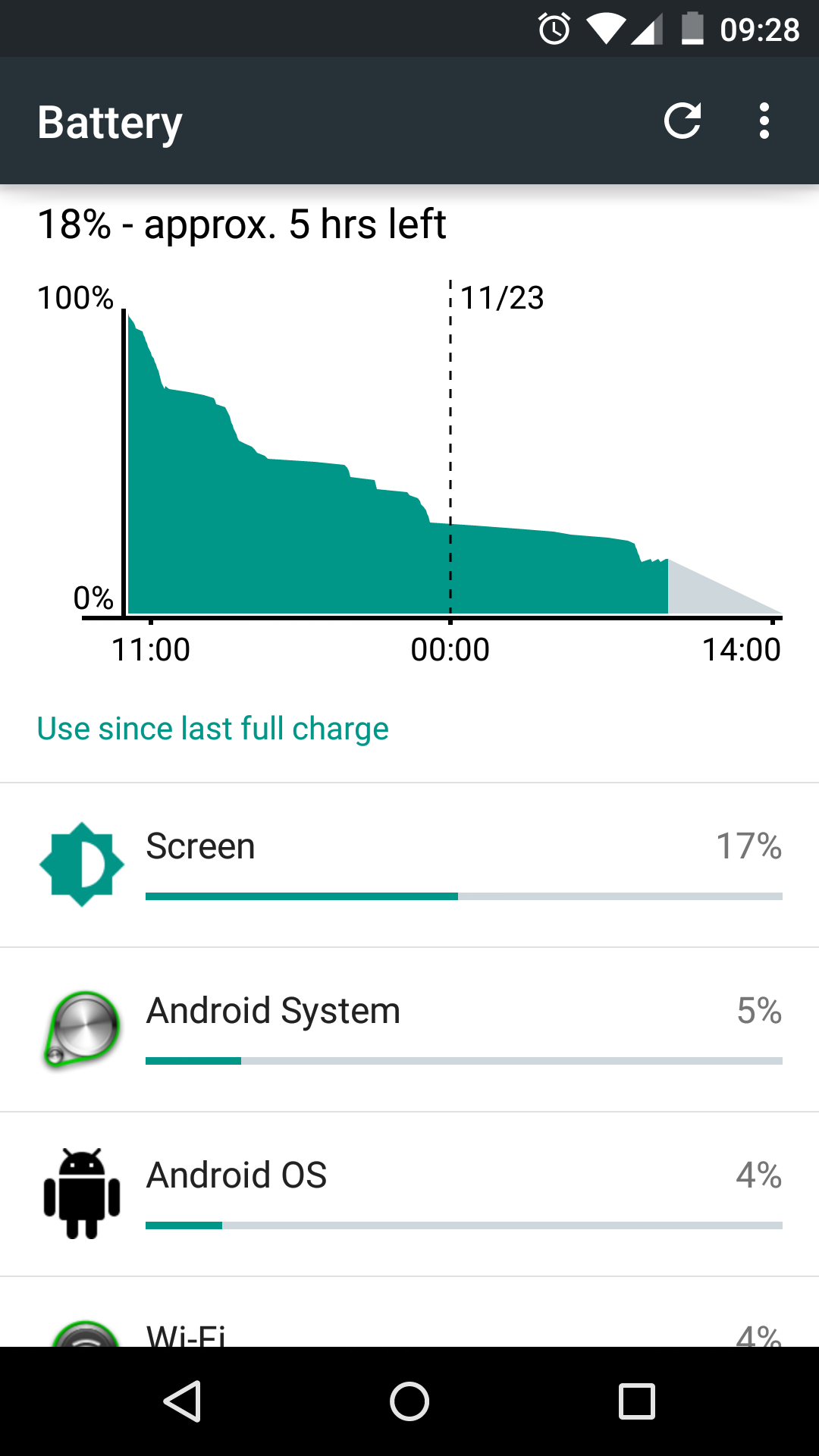Viewport: 819px width, 1456px height.
Task: Open Android OS usage details
Action: click(x=409, y=1194)
